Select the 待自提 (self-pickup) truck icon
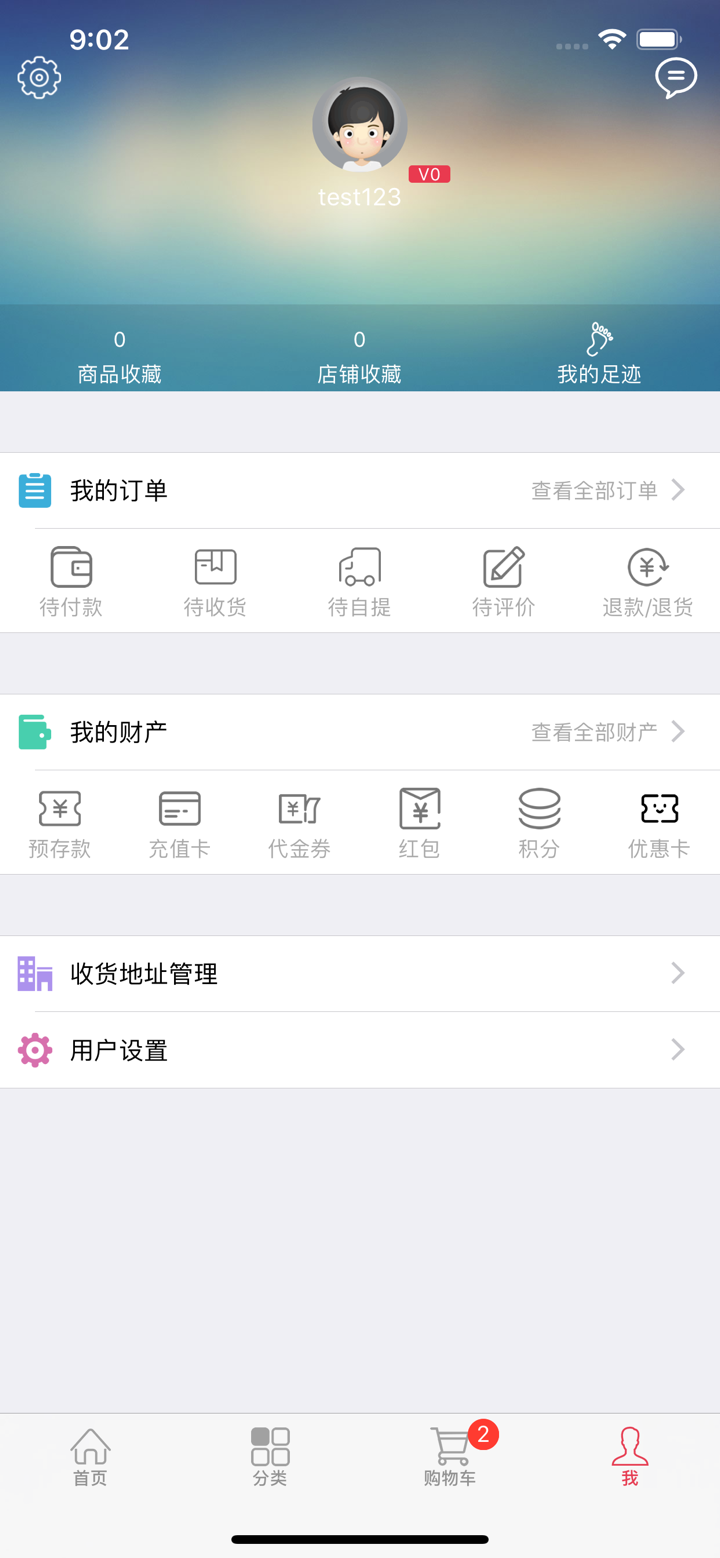This screenshot has width=720, height=1558. (x=359, y=567)
